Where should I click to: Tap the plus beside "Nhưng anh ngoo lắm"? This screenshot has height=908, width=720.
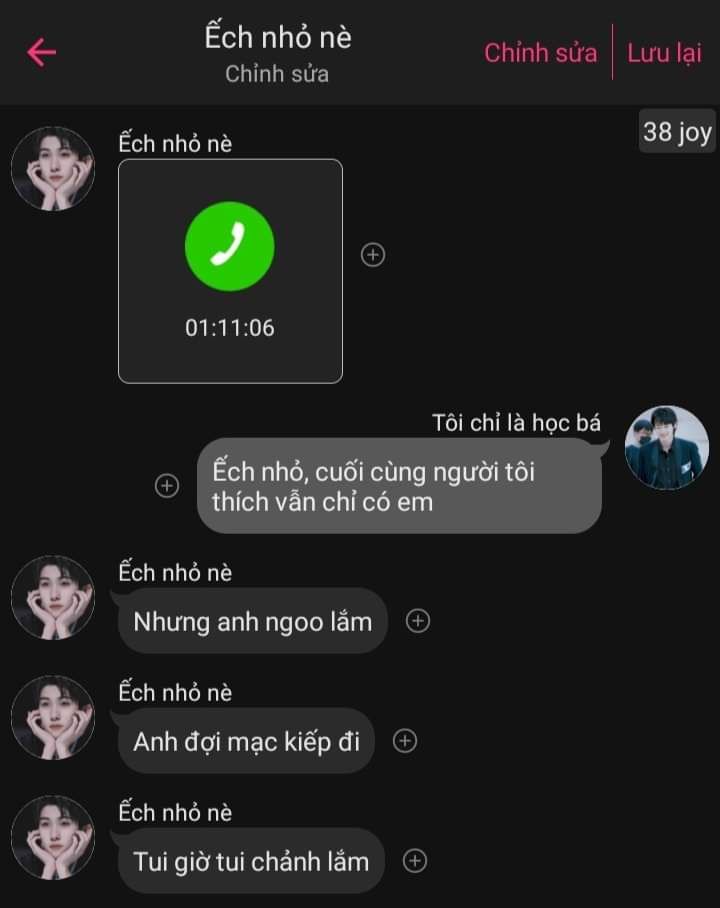tap(418, 621)
